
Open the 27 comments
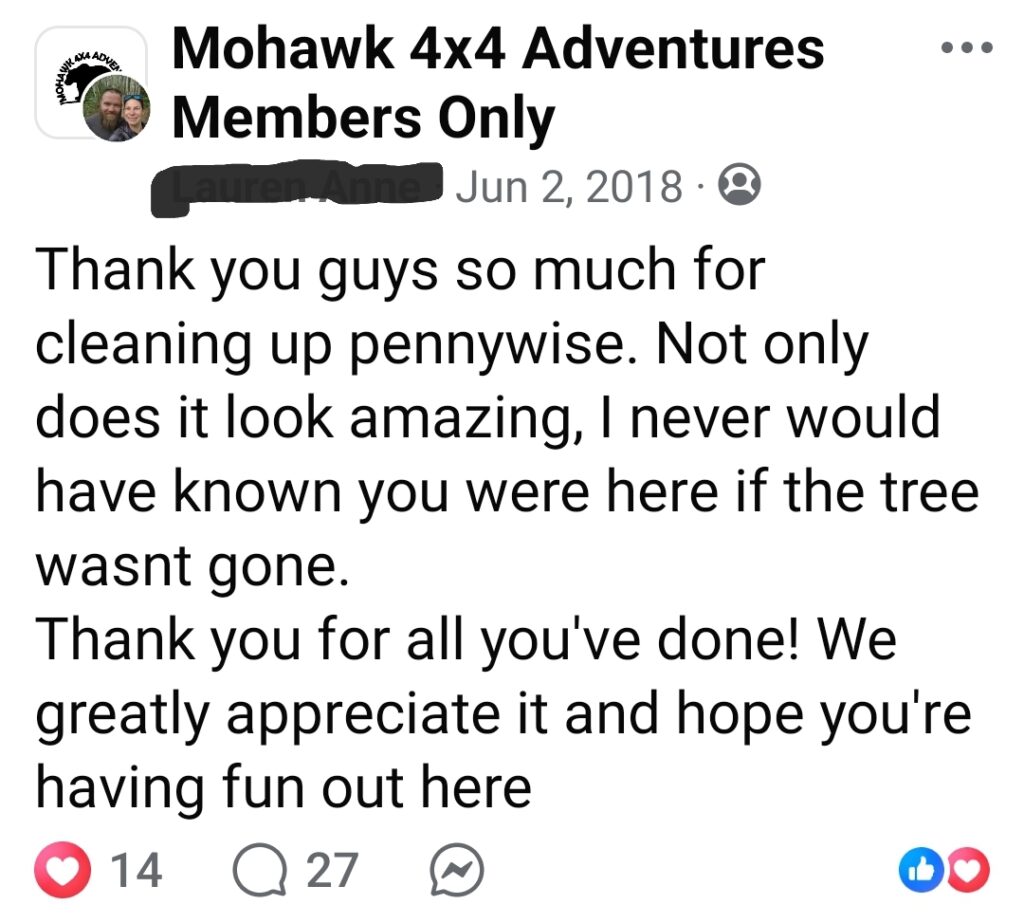coord(295,871)
